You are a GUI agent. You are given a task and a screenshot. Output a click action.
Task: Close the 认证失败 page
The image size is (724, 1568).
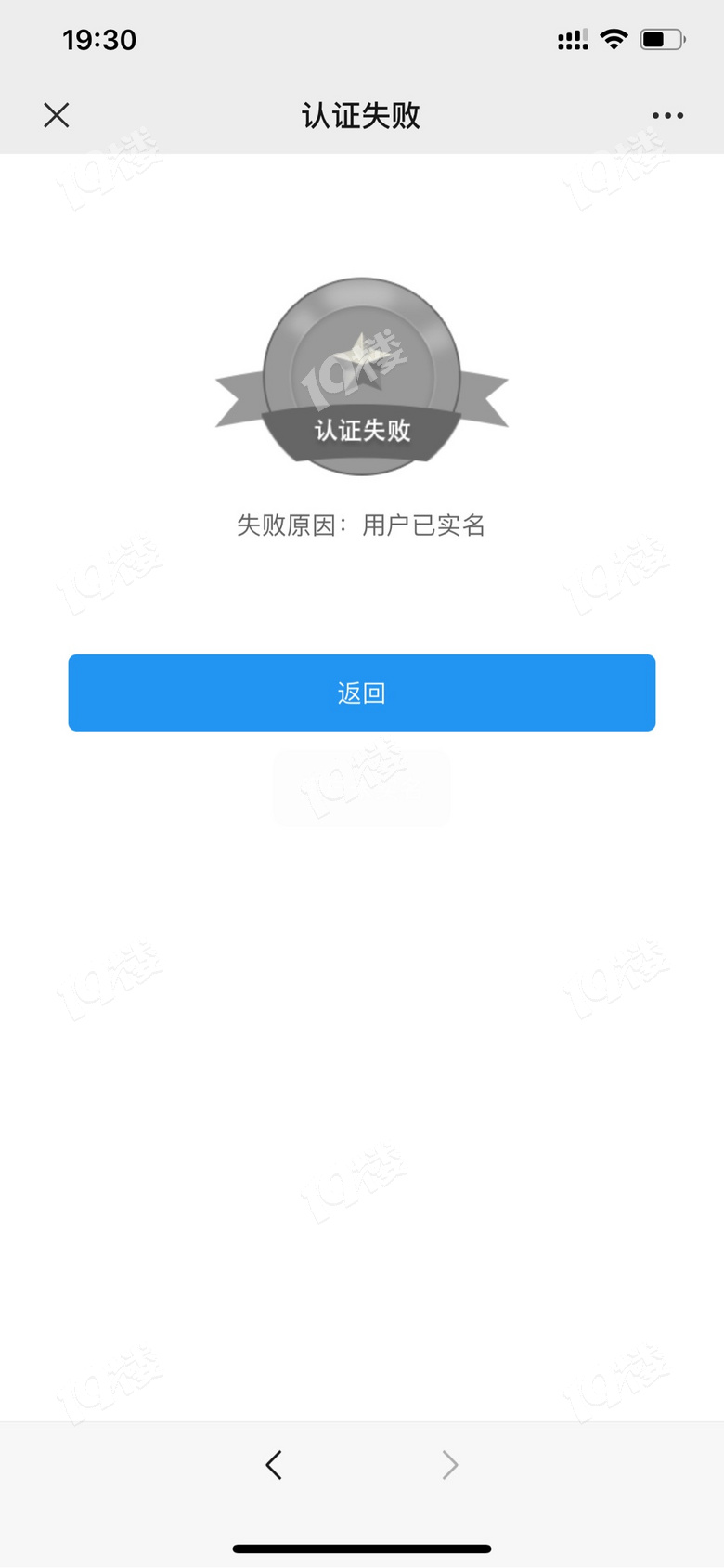pyautogui.click(x=57, y=115)
